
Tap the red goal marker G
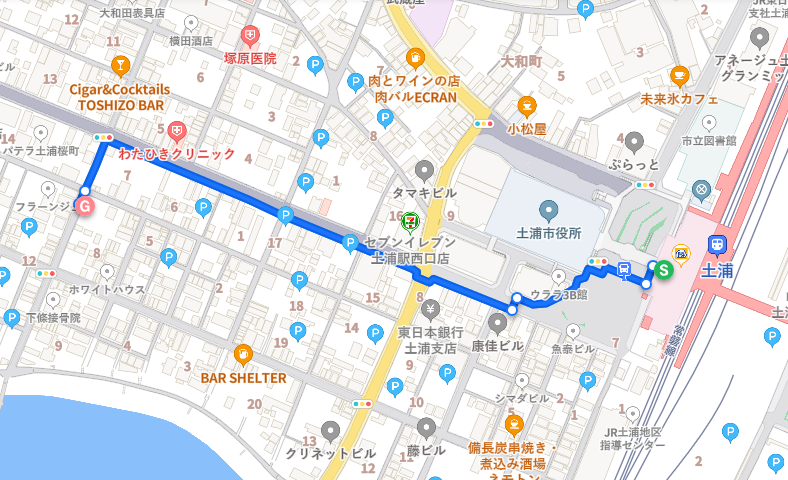tap(84, 206)
